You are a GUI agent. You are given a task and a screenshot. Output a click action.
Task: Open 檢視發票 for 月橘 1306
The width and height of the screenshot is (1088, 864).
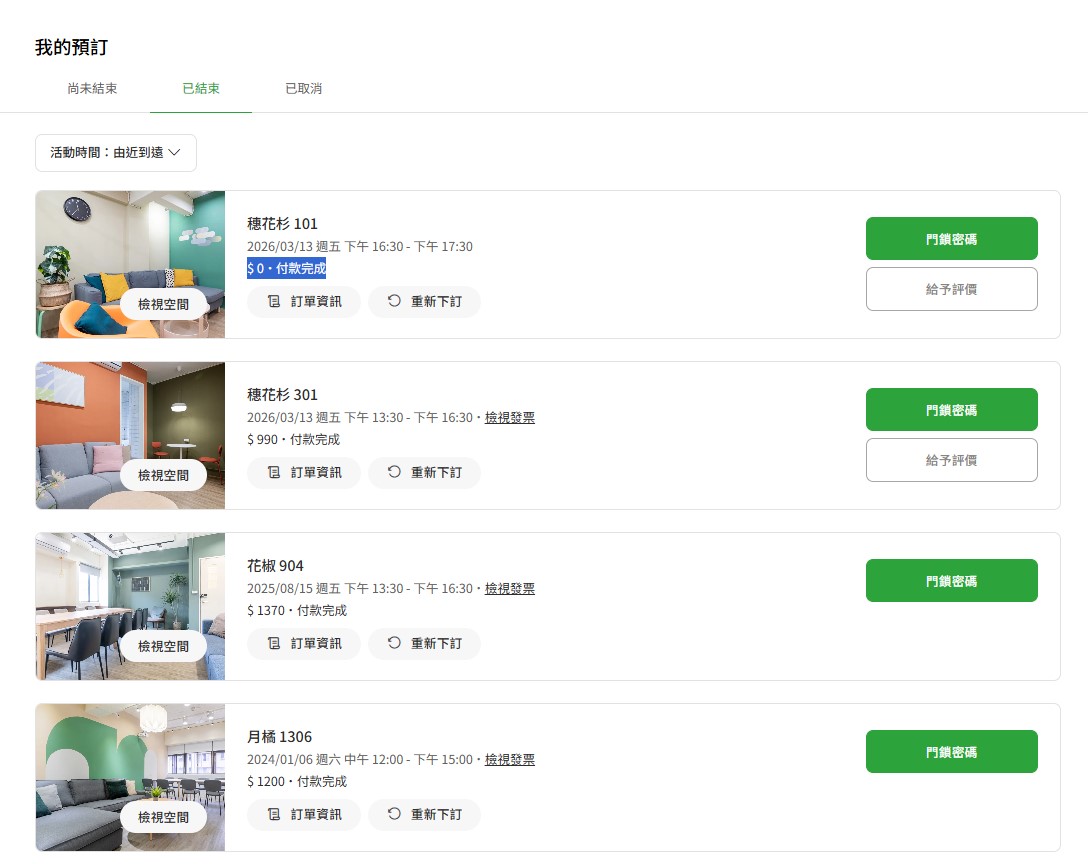[x=510, y=759]
